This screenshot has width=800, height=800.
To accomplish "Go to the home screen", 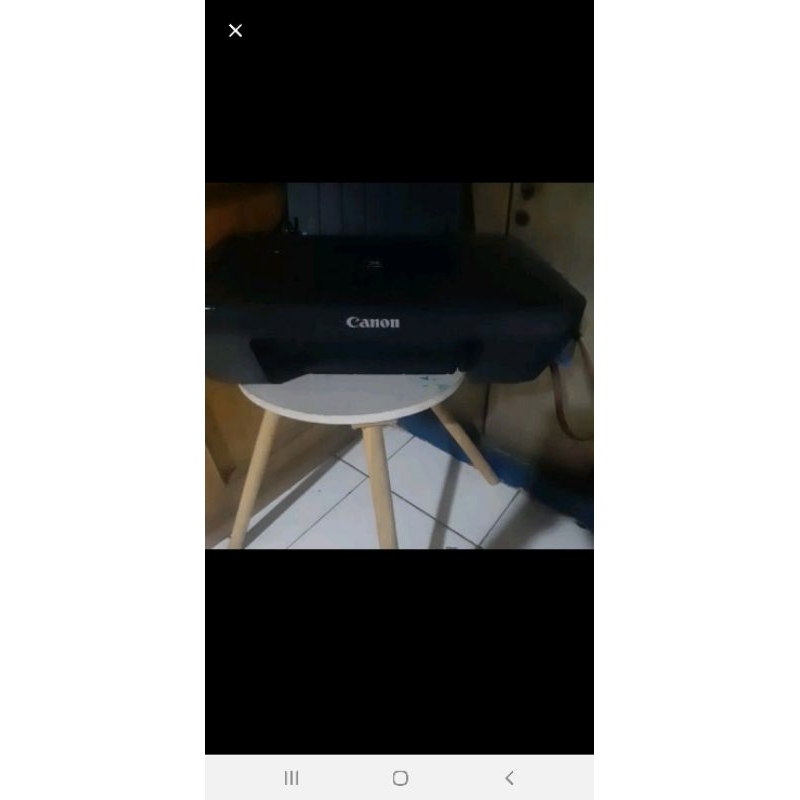I will point(400,777).
